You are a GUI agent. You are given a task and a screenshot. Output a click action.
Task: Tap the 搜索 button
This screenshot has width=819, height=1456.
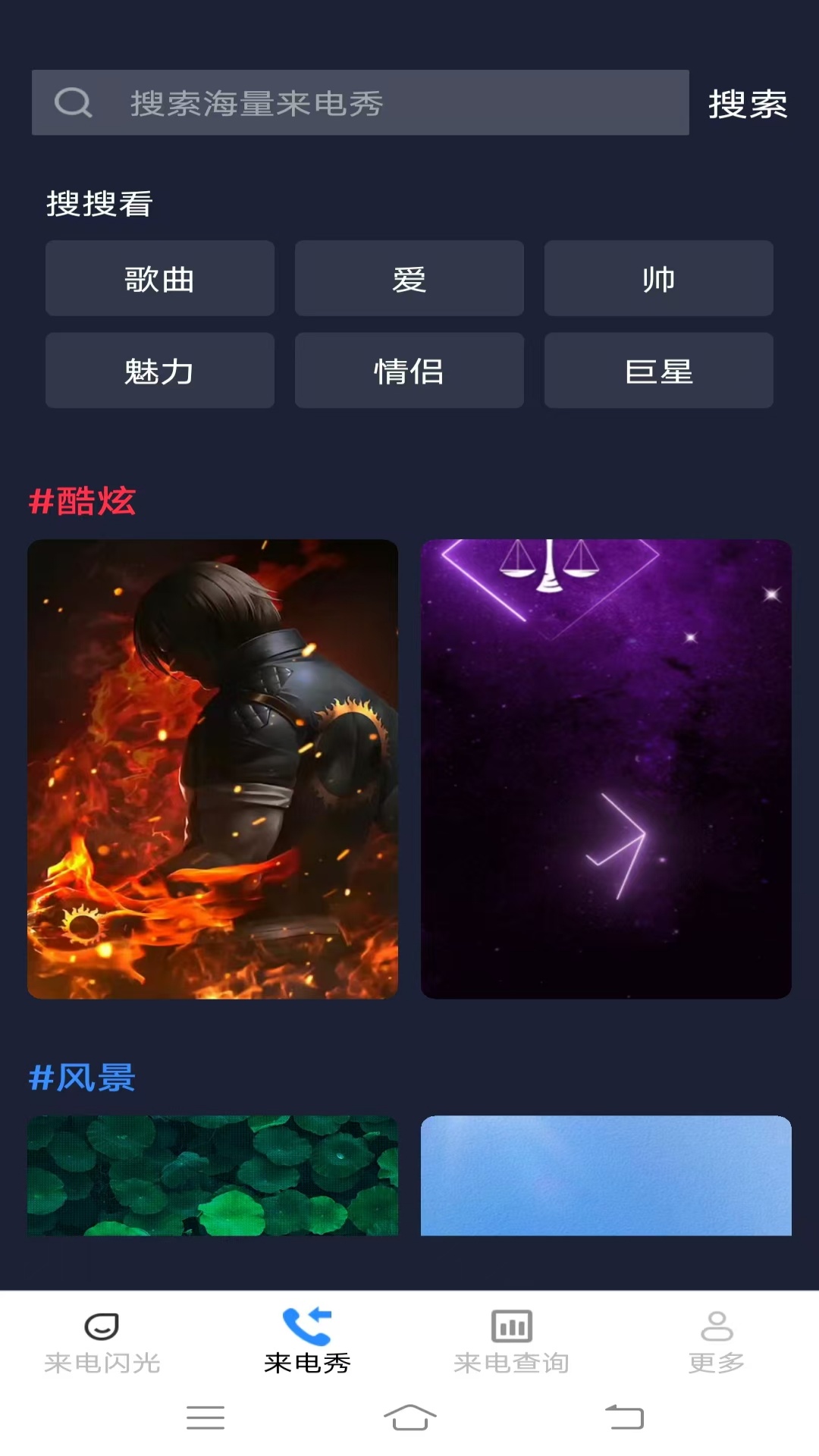tap(748, 104)
